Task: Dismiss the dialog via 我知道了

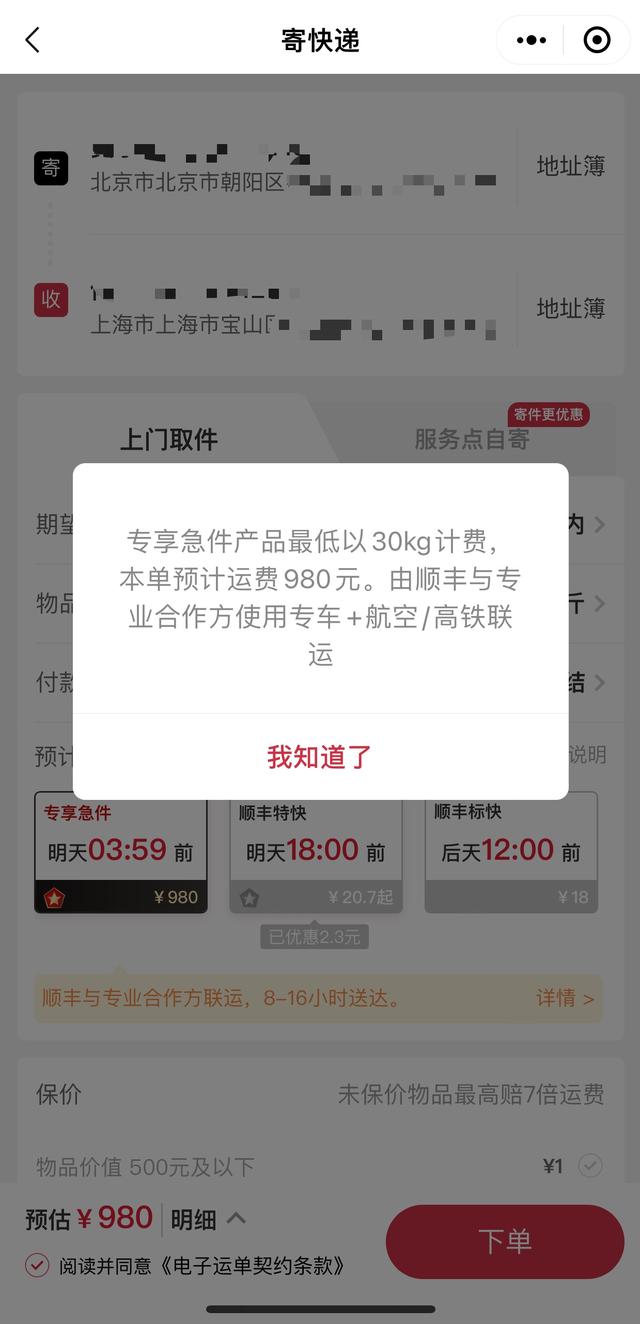Action: [320, 757]
